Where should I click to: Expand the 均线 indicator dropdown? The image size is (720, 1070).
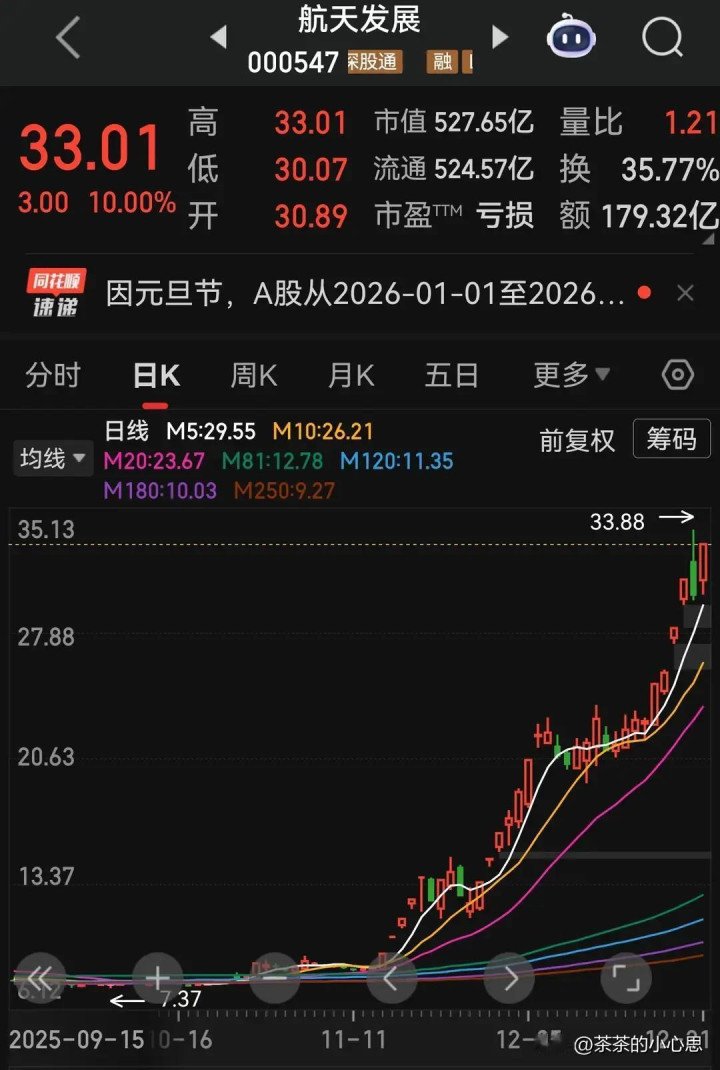click(52, 459)
